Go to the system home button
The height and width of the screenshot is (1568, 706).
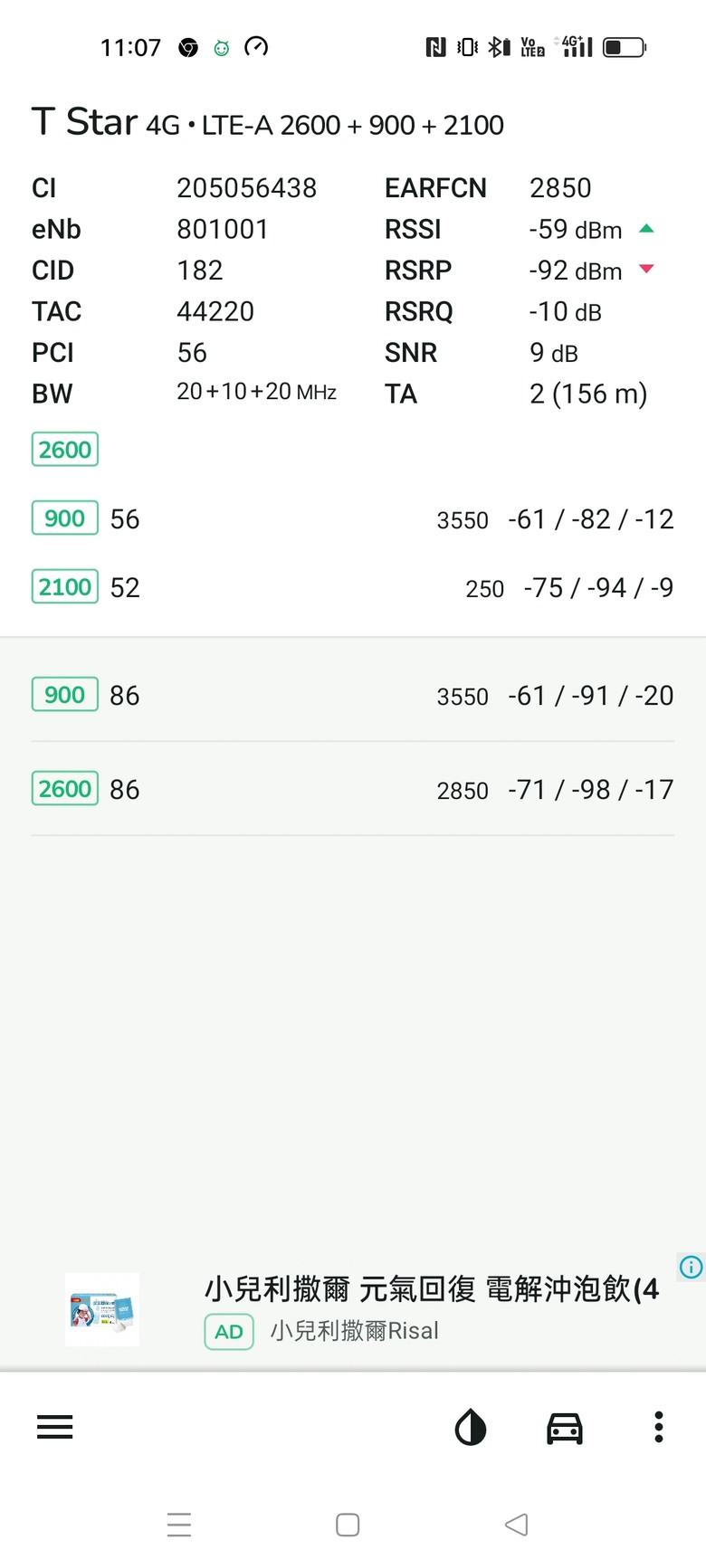pyautogui.click(x=348, y=1525)
